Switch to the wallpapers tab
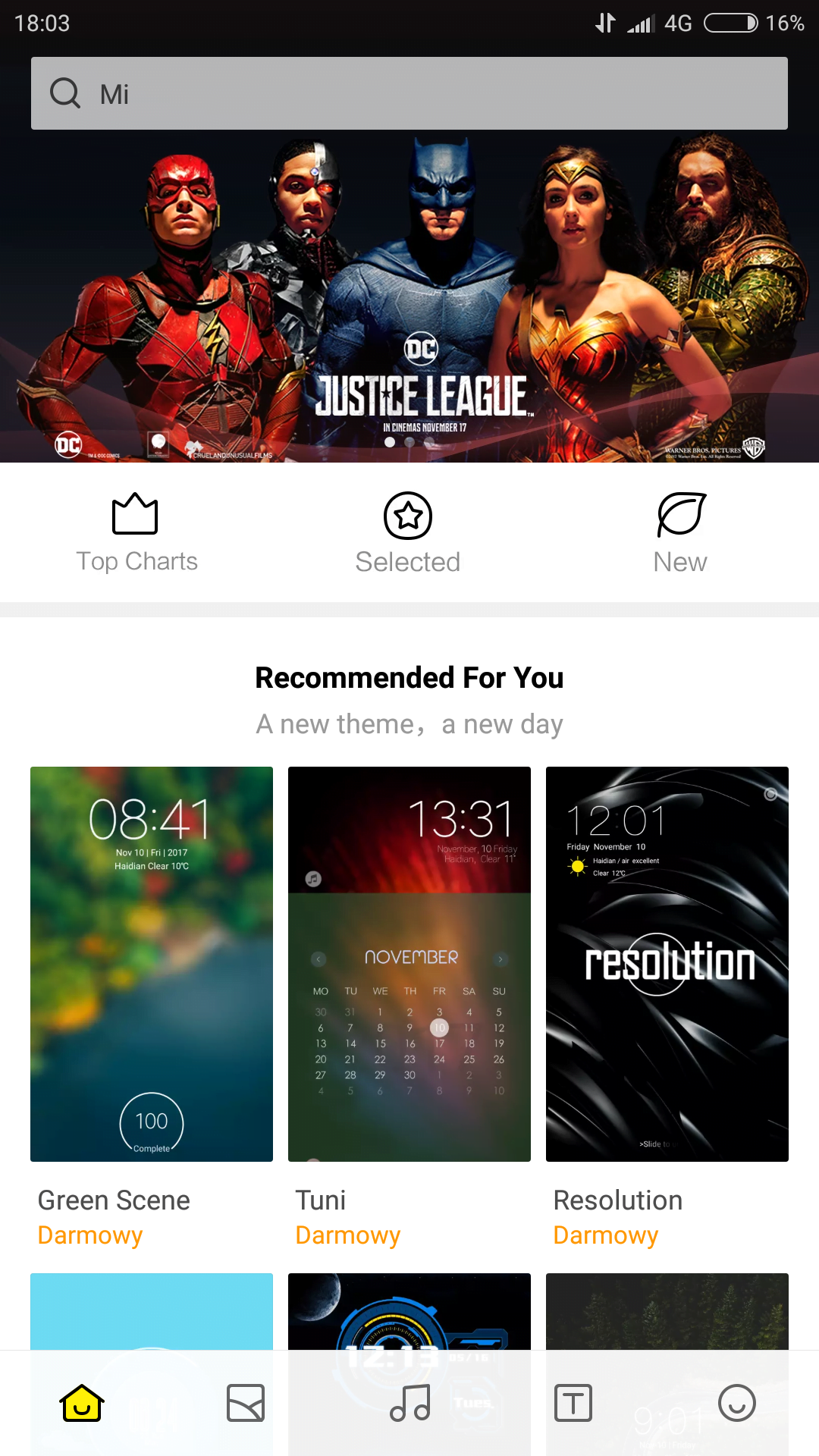The height and width of the screenshot is (1456, 819). (246, 1403)
